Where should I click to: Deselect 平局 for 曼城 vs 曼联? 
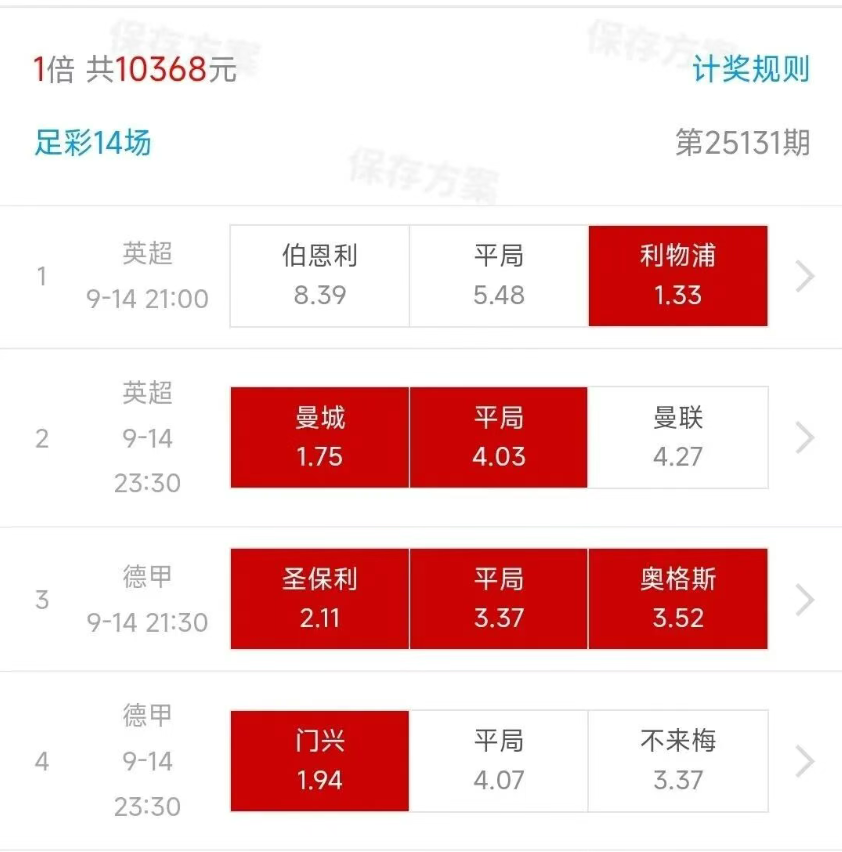(x=499, y=437)
